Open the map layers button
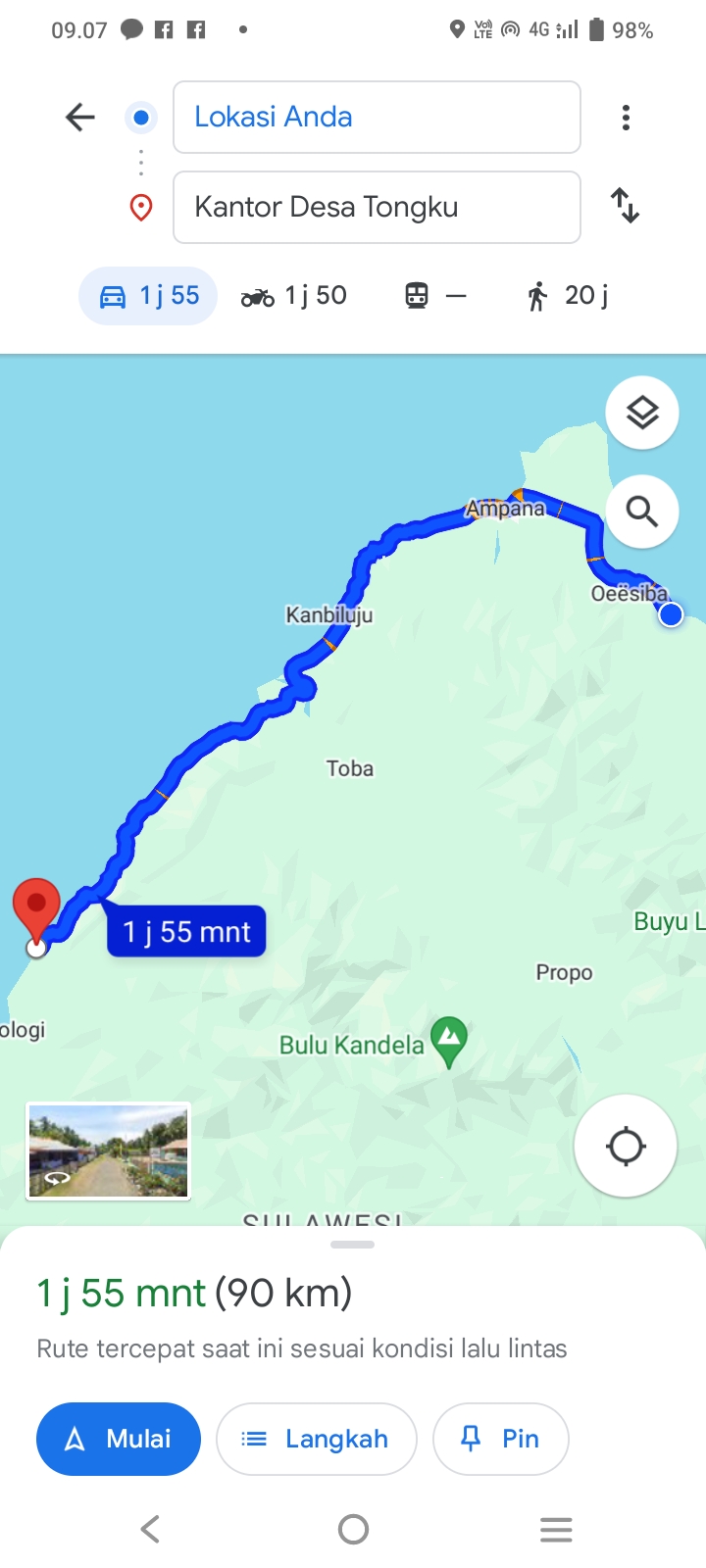 point(642,413)
